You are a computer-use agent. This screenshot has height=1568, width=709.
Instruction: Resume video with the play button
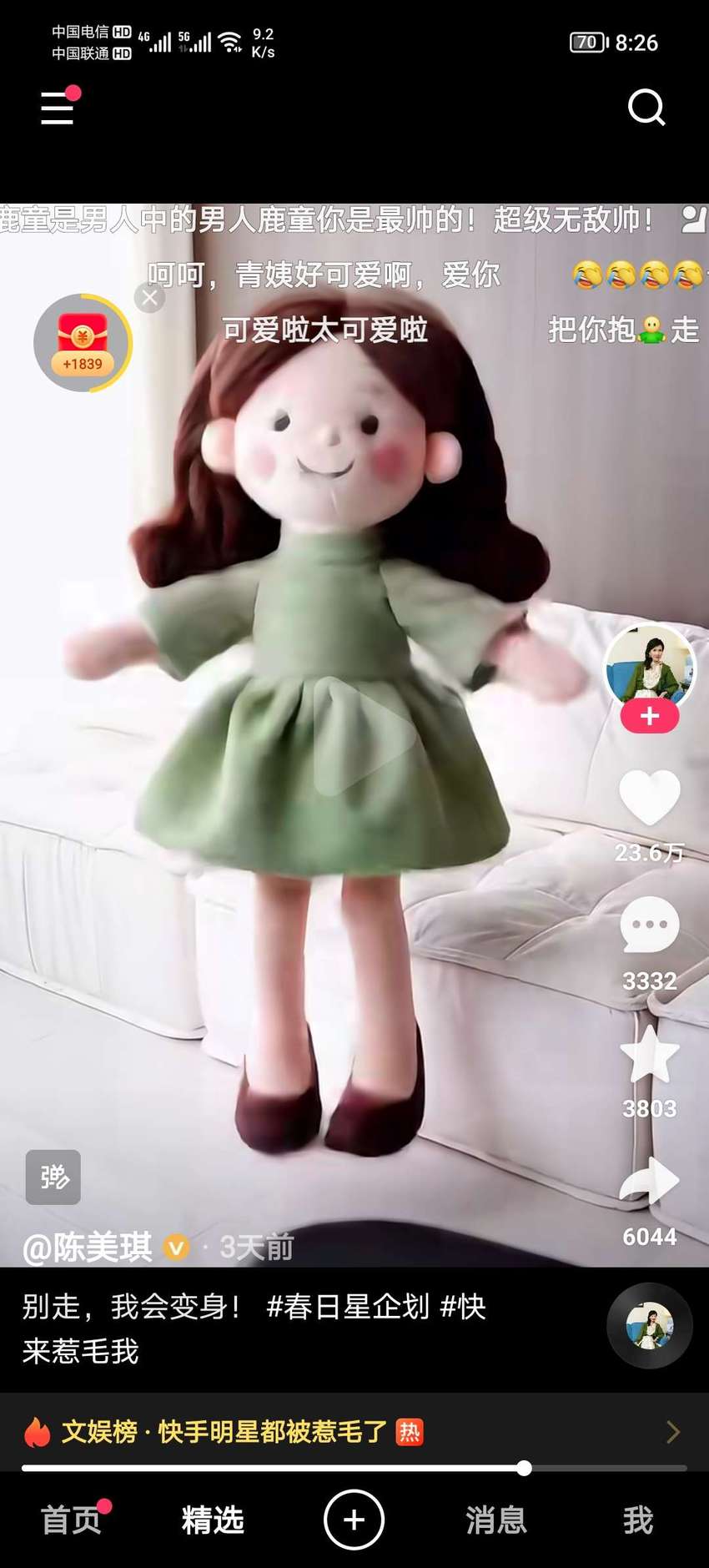363,735
